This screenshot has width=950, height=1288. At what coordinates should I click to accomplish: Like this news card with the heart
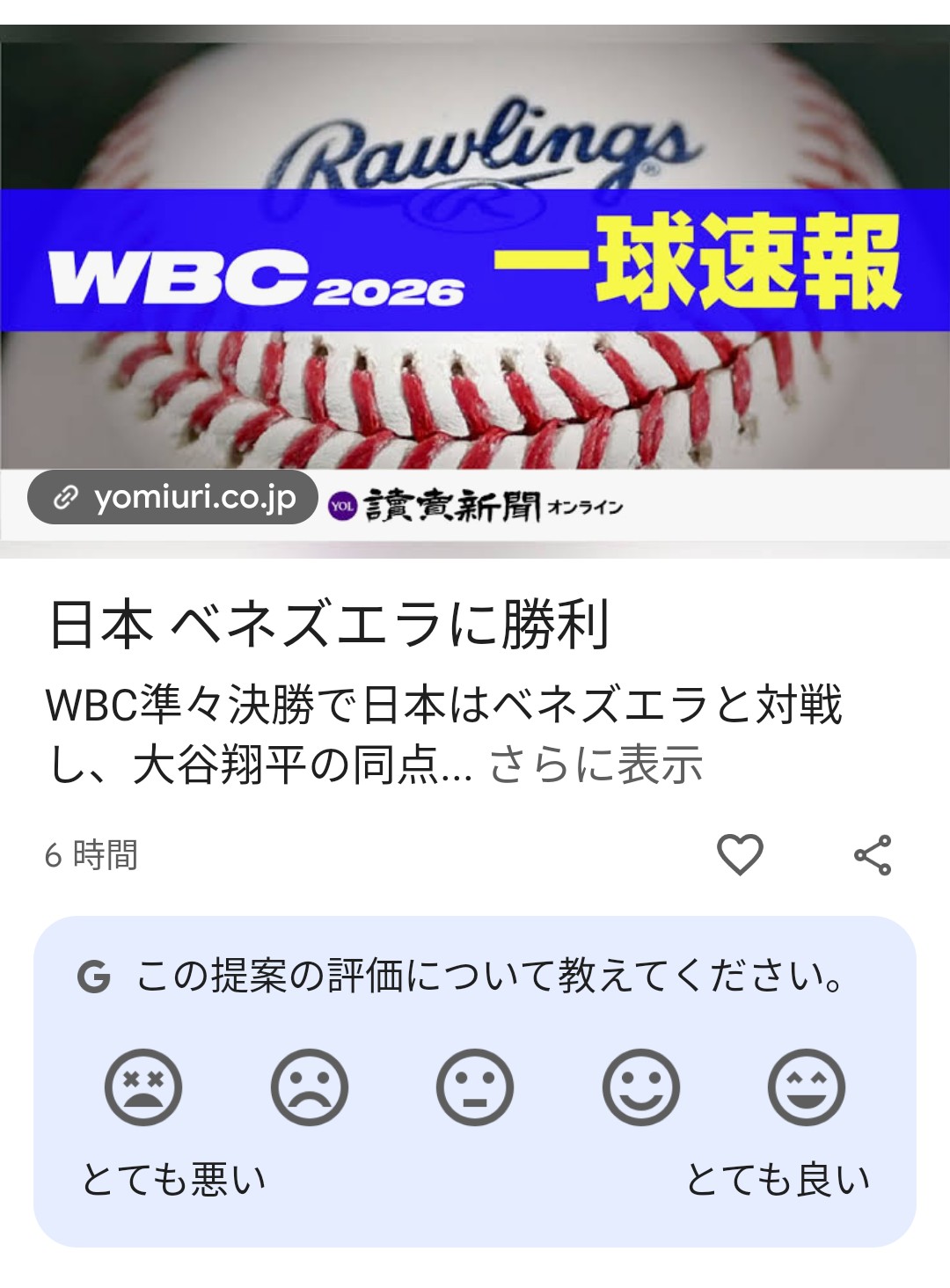coord(740,854)
